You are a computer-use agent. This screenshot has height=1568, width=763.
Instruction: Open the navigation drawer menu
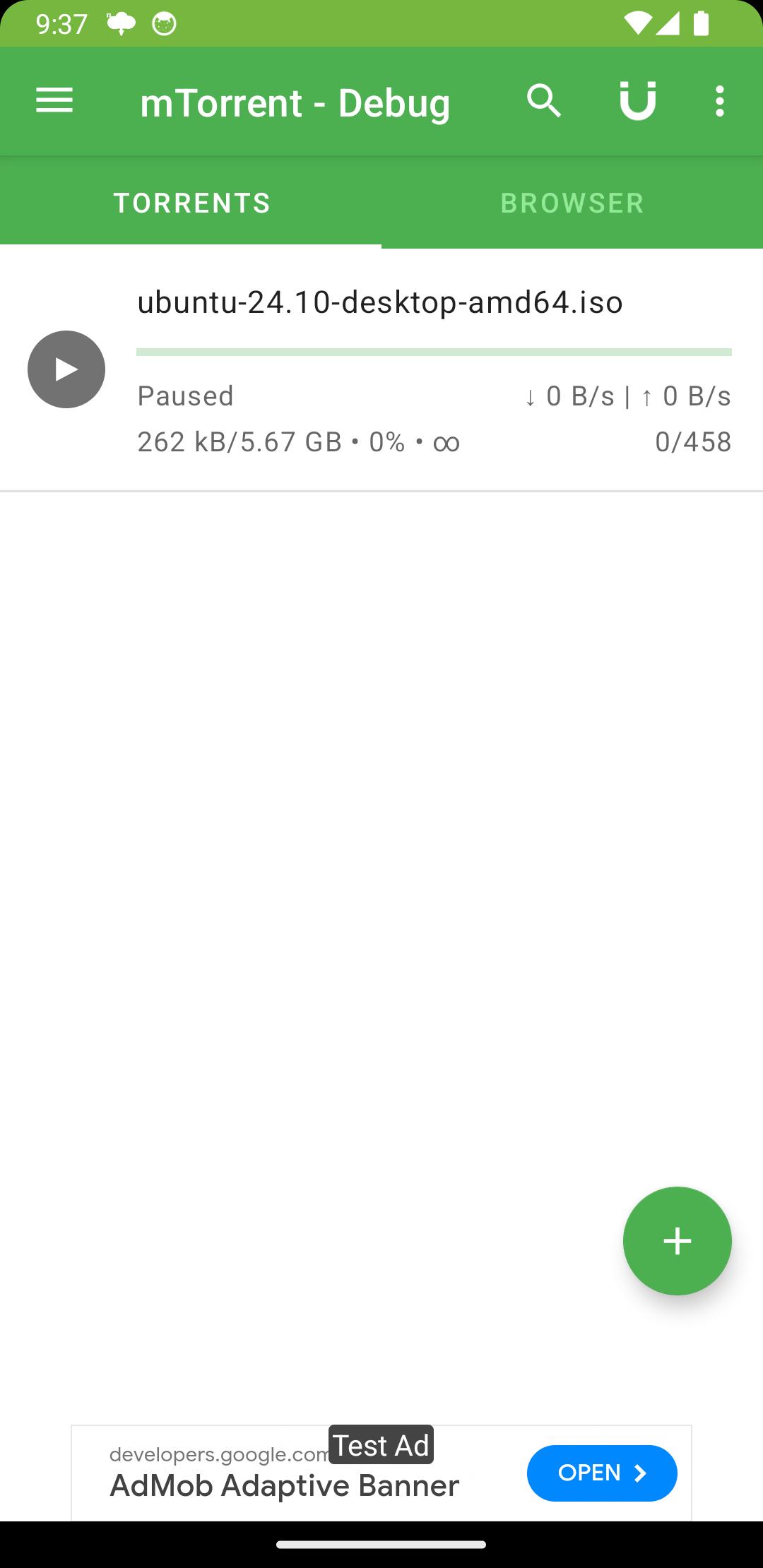54,101
